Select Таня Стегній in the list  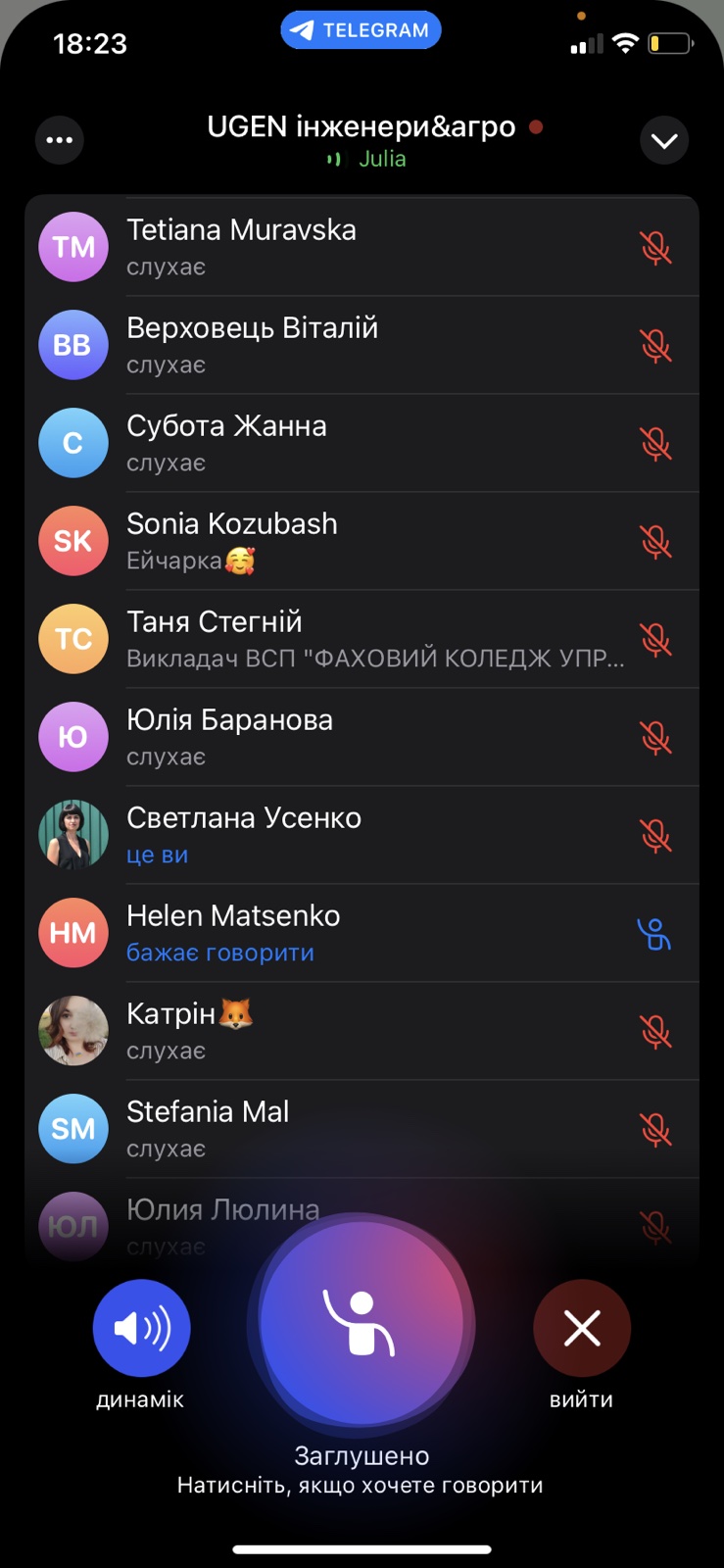[362, 639]
